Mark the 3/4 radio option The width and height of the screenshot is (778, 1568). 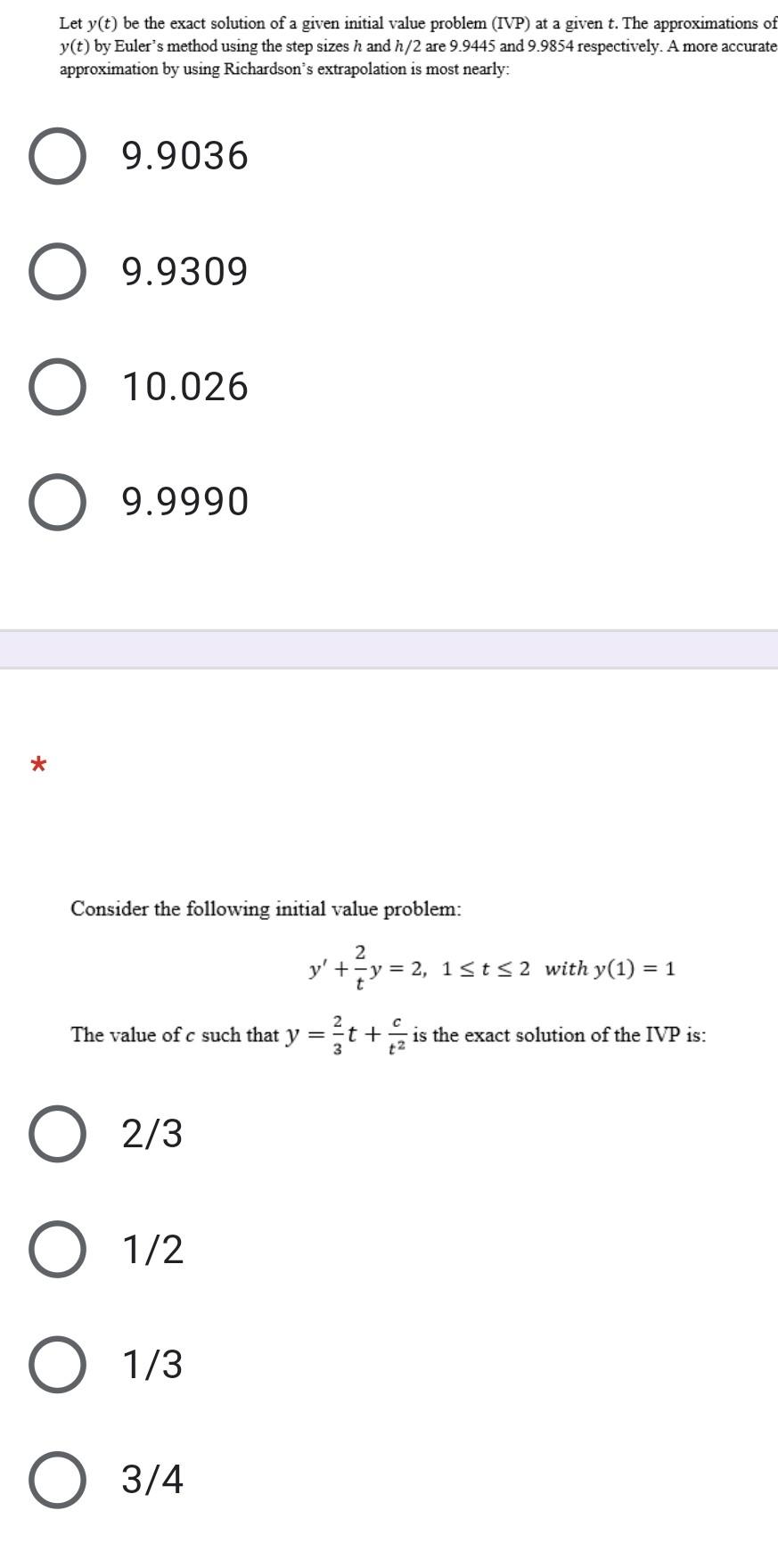point(58,1479)
